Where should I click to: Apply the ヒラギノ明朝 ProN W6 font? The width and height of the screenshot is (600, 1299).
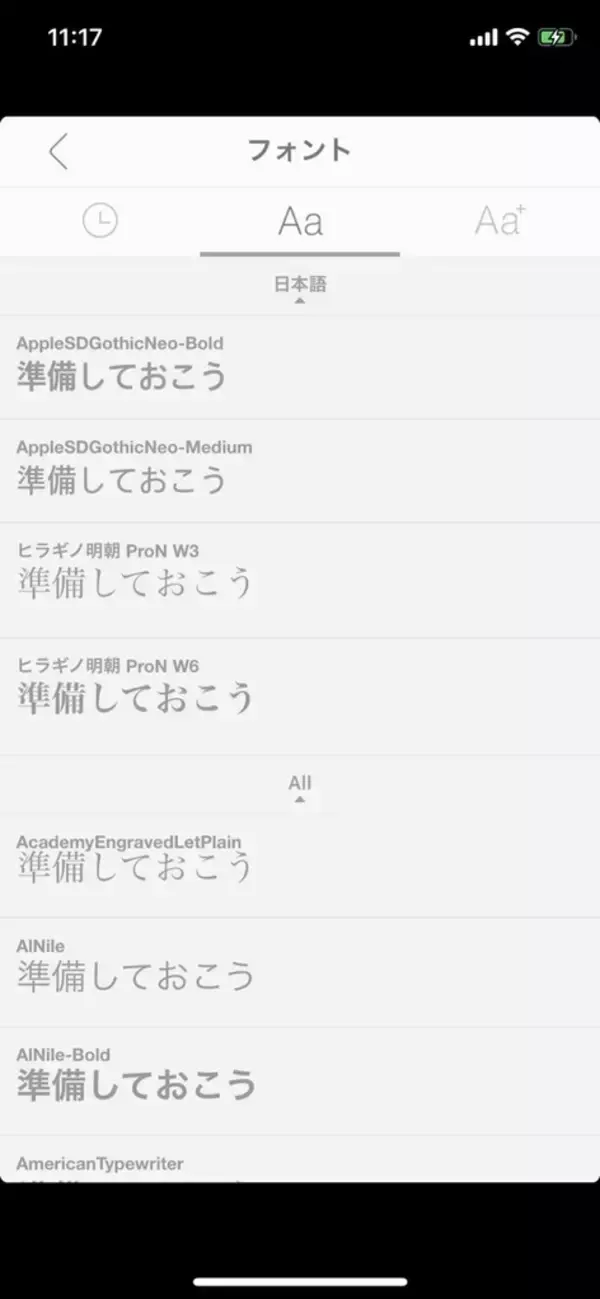point(300,695)
